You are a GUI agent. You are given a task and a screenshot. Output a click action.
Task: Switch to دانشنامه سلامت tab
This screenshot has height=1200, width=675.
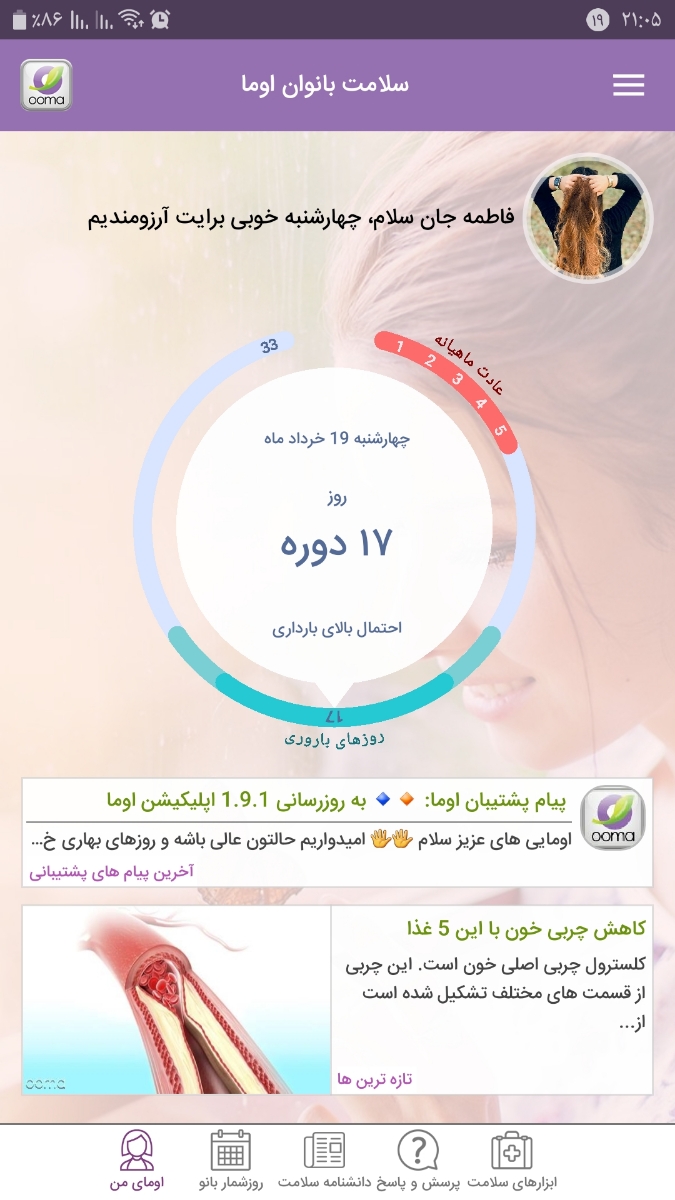(x=324, y=1162)
